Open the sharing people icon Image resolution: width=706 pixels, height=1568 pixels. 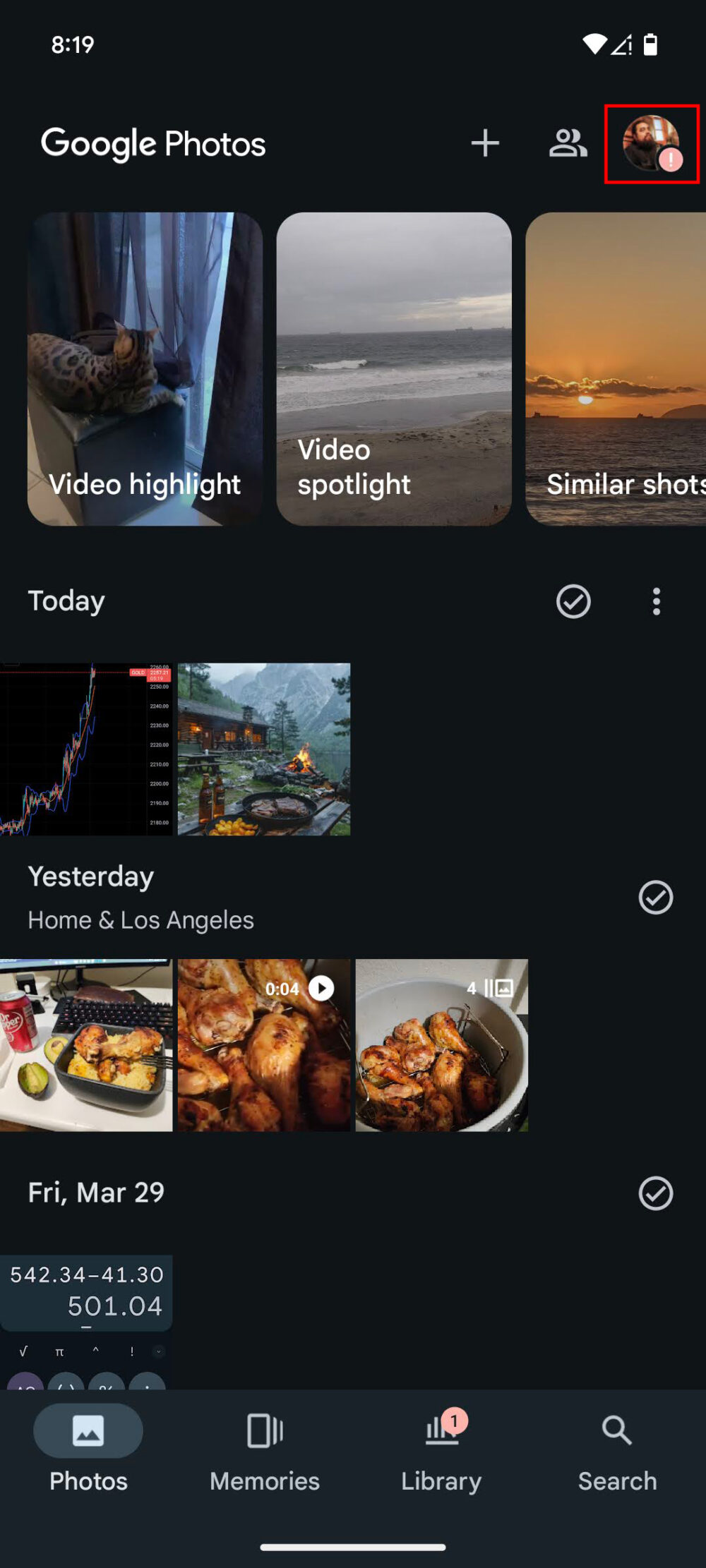click(x=568, y=143)
